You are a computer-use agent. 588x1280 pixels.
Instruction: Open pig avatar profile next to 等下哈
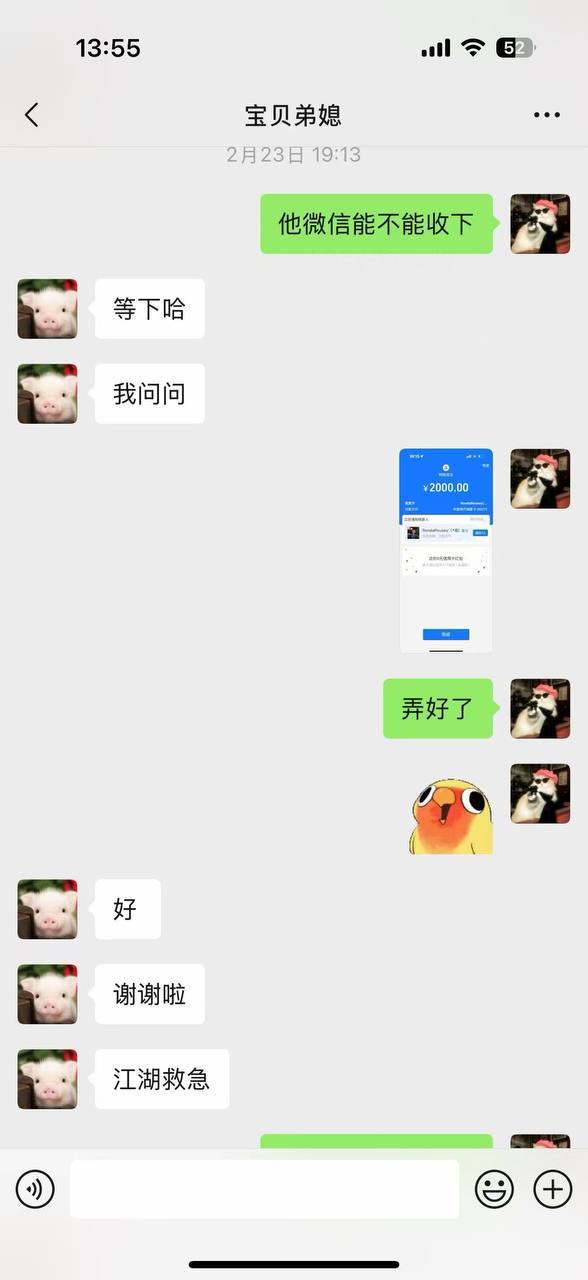(x=47, y=309)
